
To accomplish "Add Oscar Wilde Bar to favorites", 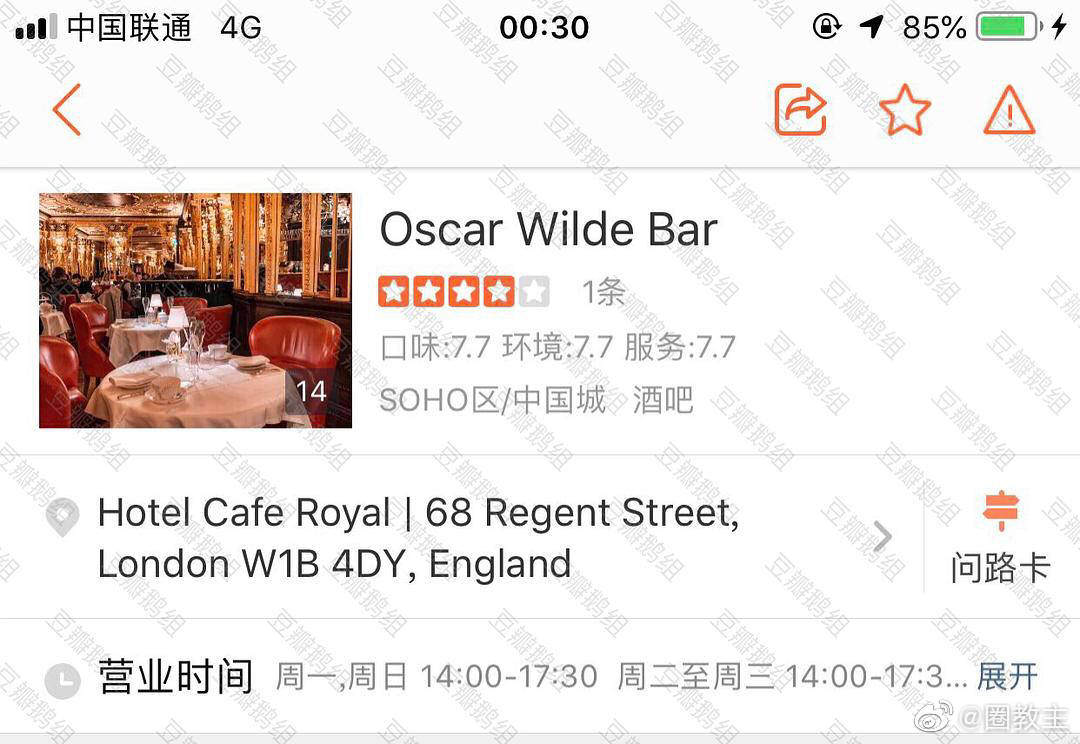I will point(904,110).
